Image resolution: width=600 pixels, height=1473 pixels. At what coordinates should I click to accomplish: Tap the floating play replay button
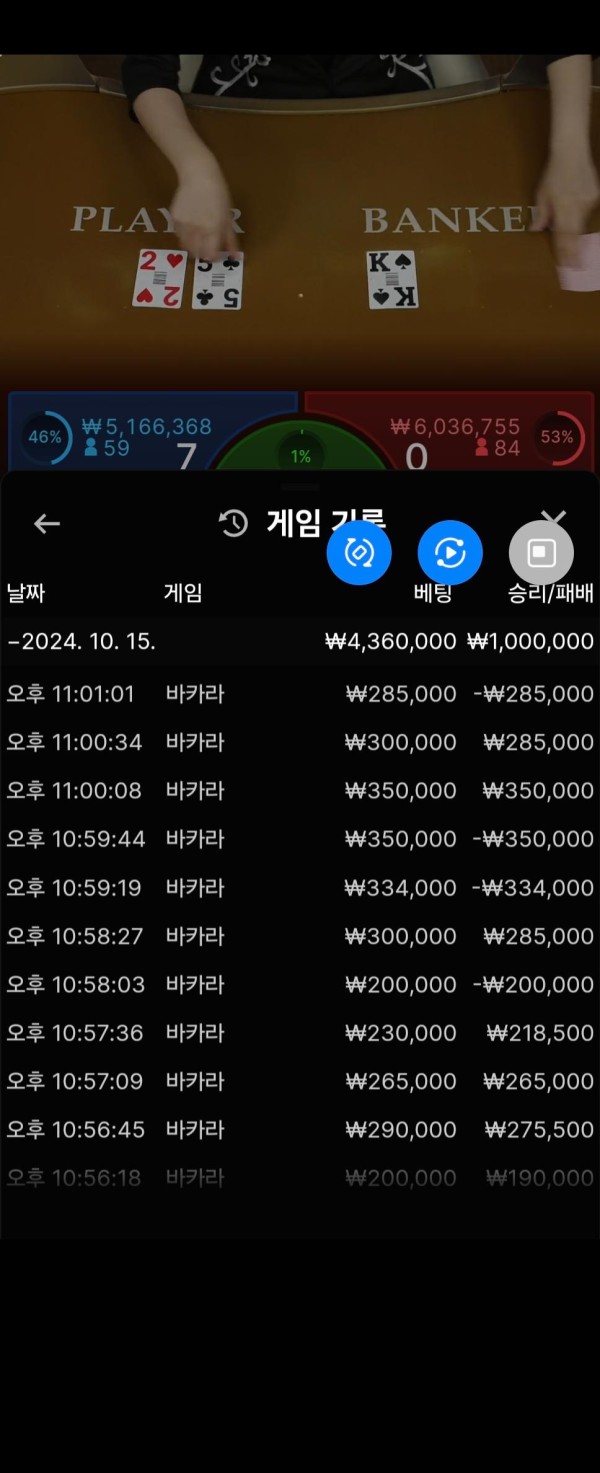tap(450, 553)
